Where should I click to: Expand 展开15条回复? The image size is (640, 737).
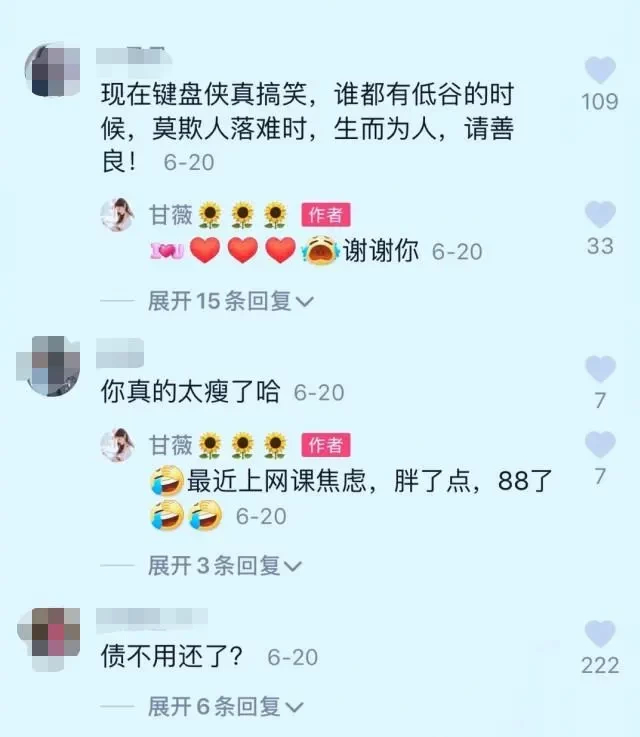(231, 300)
